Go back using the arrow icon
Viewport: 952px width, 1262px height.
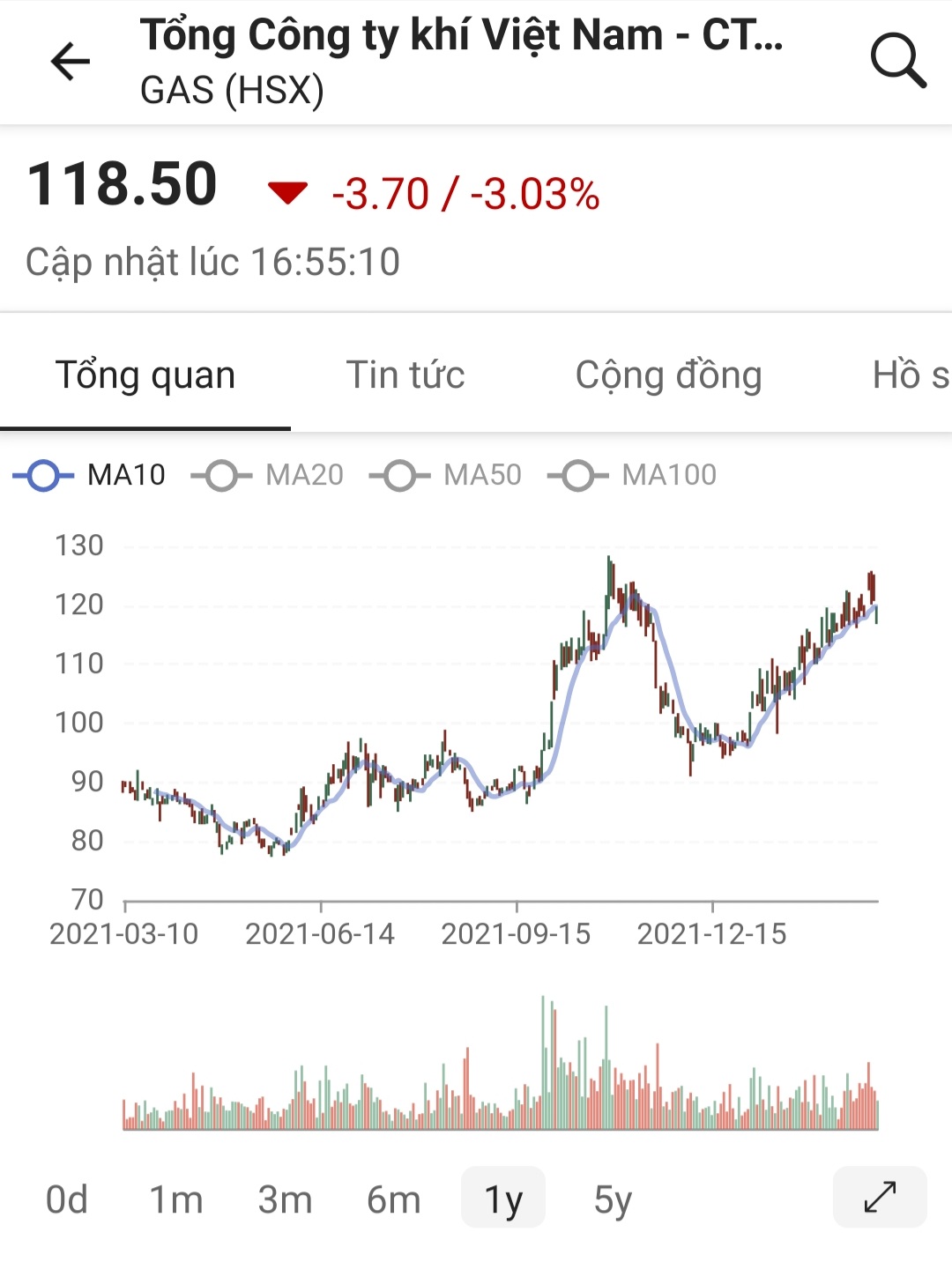tap(71, 62)
